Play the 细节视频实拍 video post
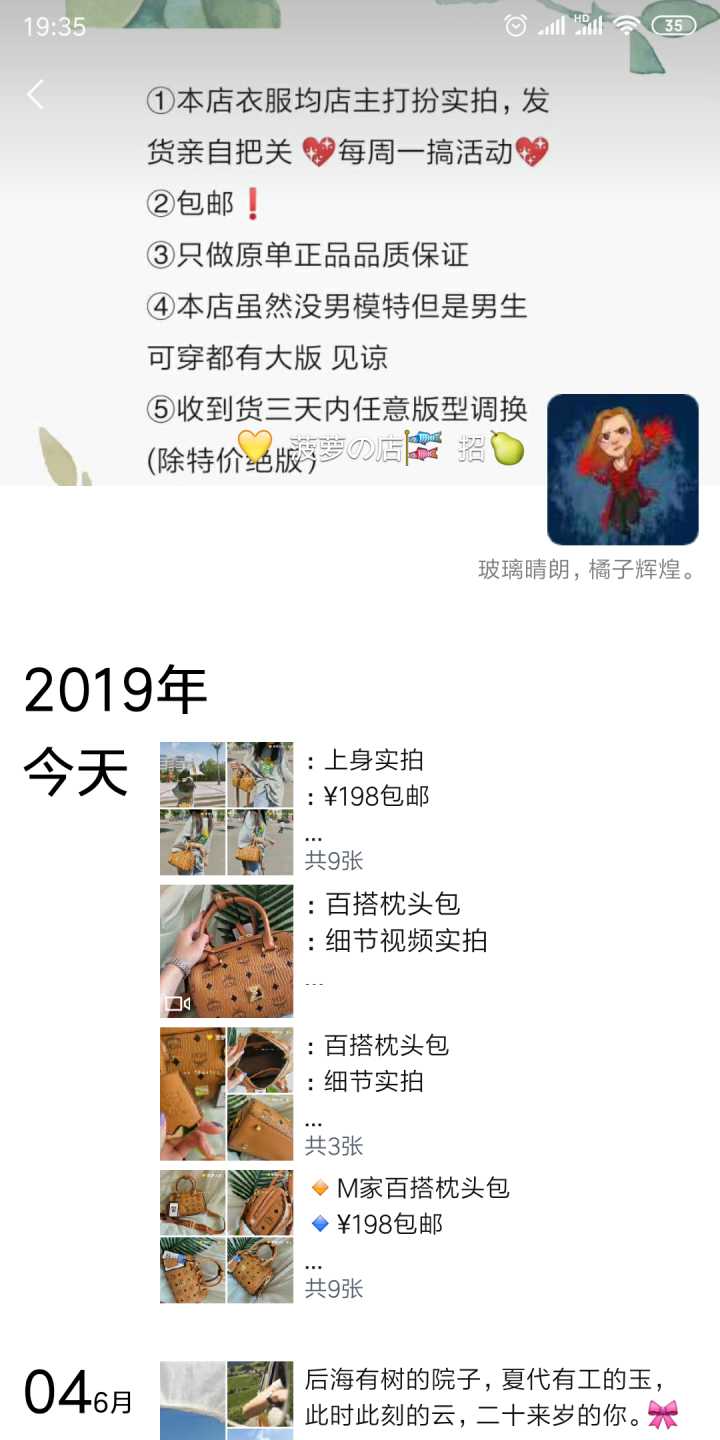The width and height of the screenshot is (720, 1440). pyautogui.click(x=227, y=950)
